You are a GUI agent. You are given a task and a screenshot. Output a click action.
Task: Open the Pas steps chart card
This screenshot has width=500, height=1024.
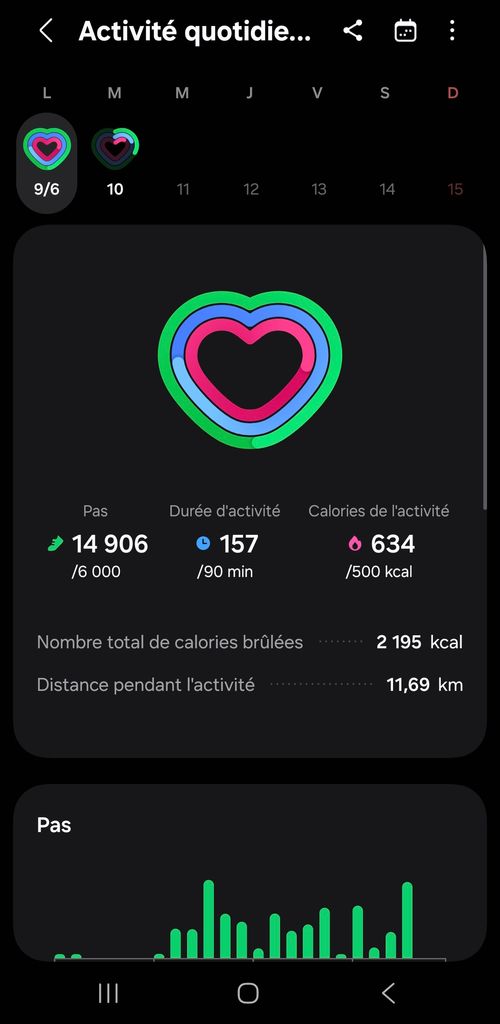coord(250,872)
